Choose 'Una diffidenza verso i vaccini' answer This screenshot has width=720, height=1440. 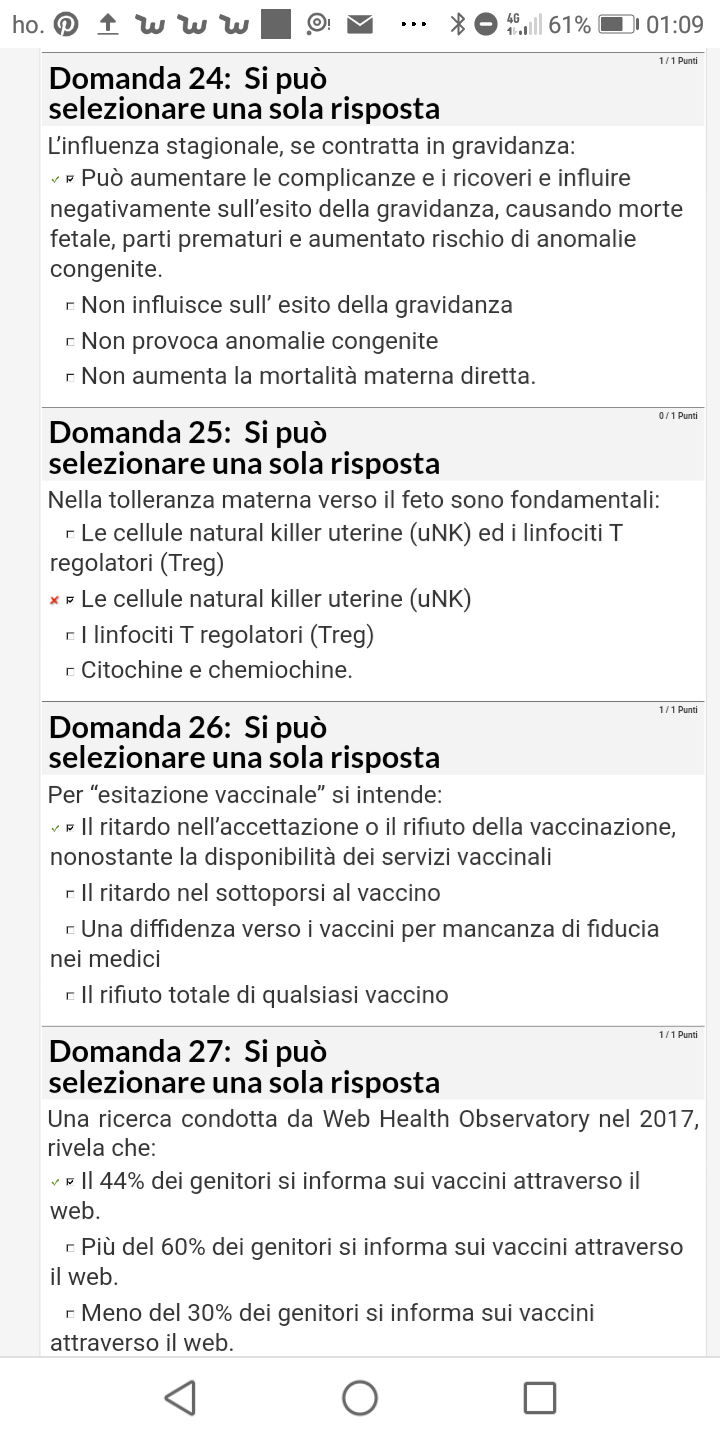[70, 930]
